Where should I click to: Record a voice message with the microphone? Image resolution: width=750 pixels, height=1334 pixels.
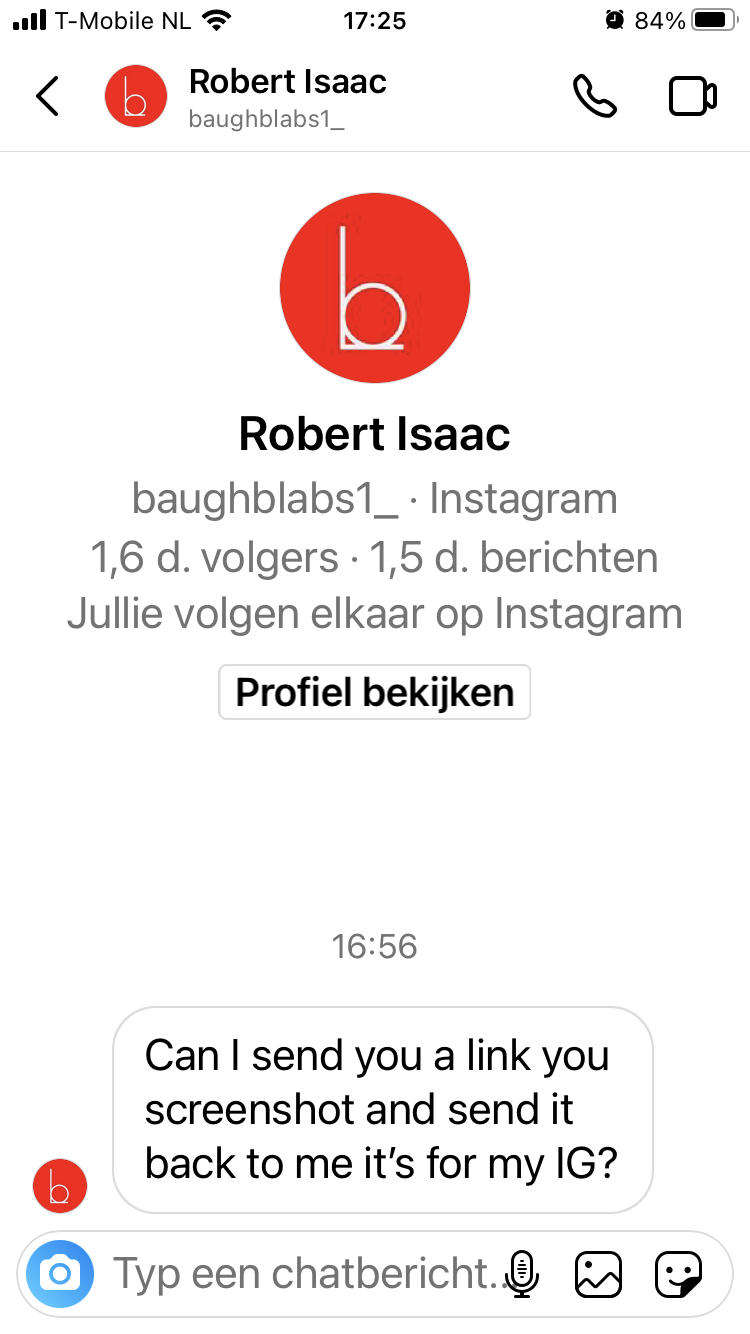[x=520, y=1274]
